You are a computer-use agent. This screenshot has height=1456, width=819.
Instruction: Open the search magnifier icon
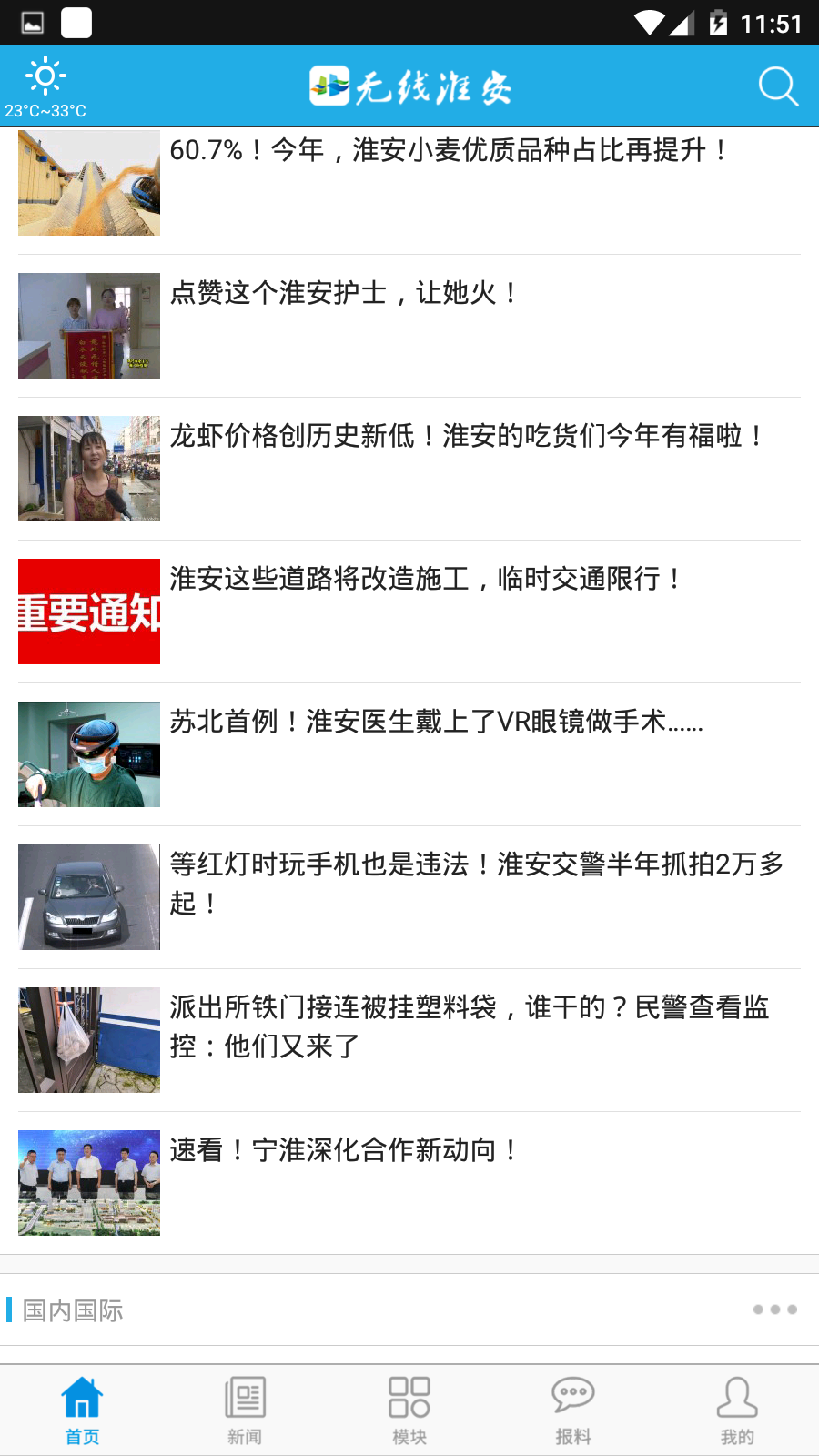point(778,86)
